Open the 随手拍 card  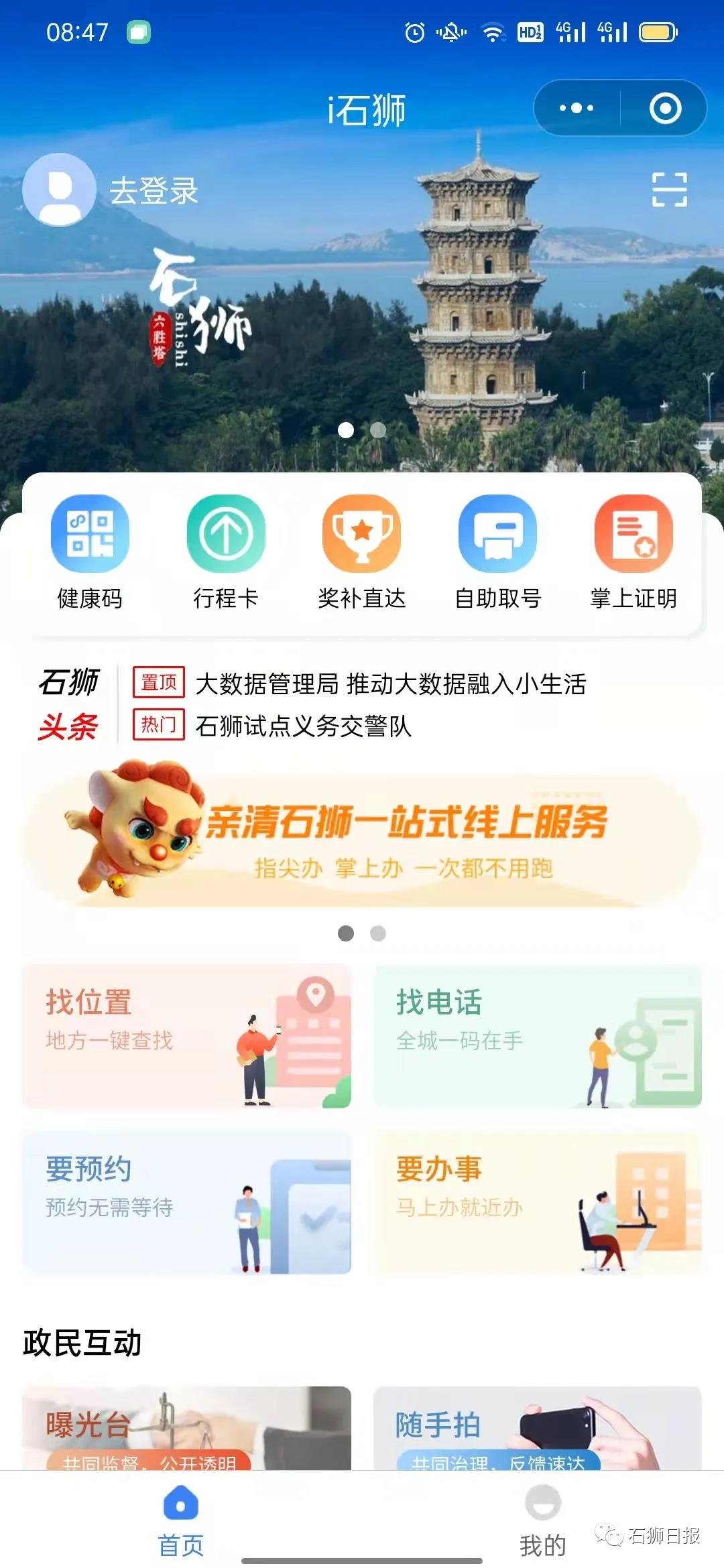[x=537, y=1427]
